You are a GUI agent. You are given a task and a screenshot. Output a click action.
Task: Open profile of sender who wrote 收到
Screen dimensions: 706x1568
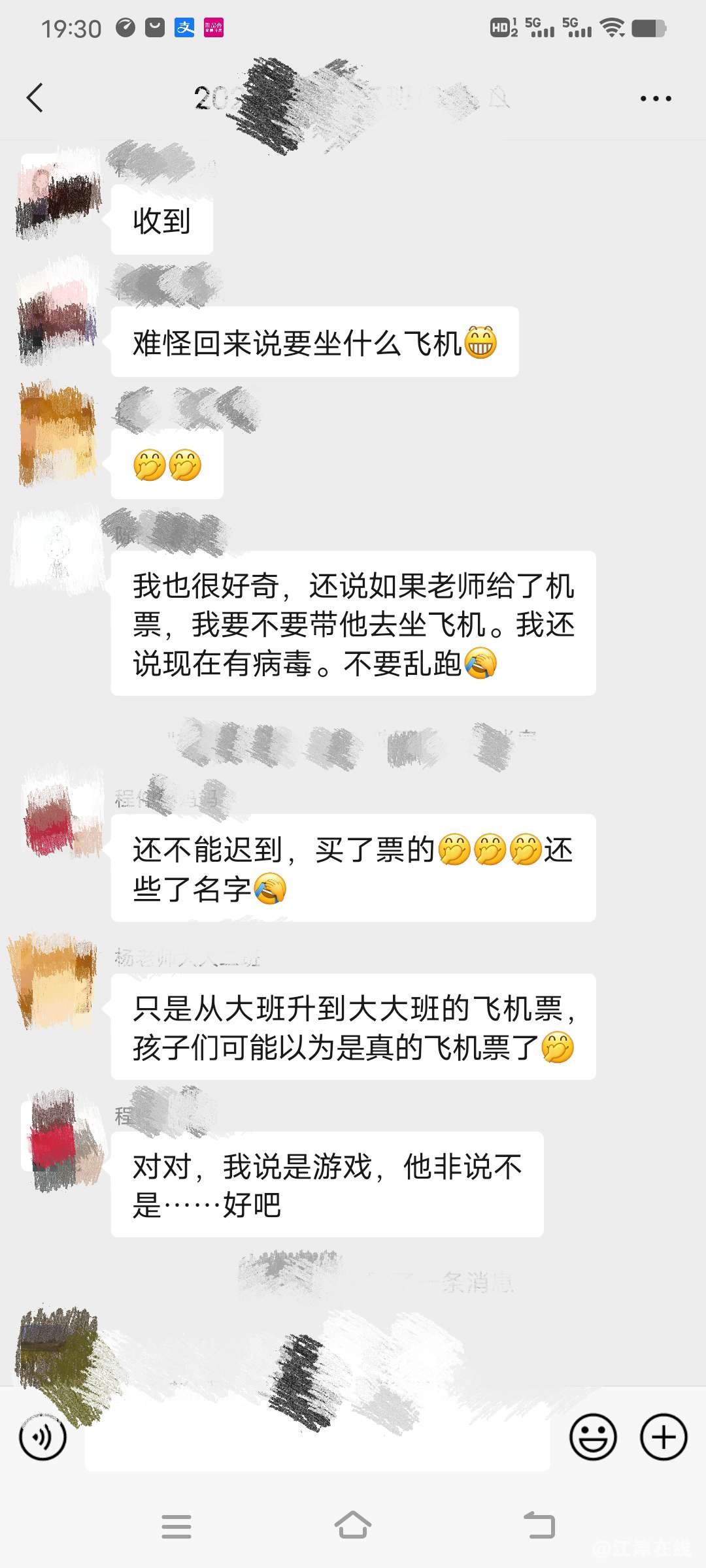[58, 195]
